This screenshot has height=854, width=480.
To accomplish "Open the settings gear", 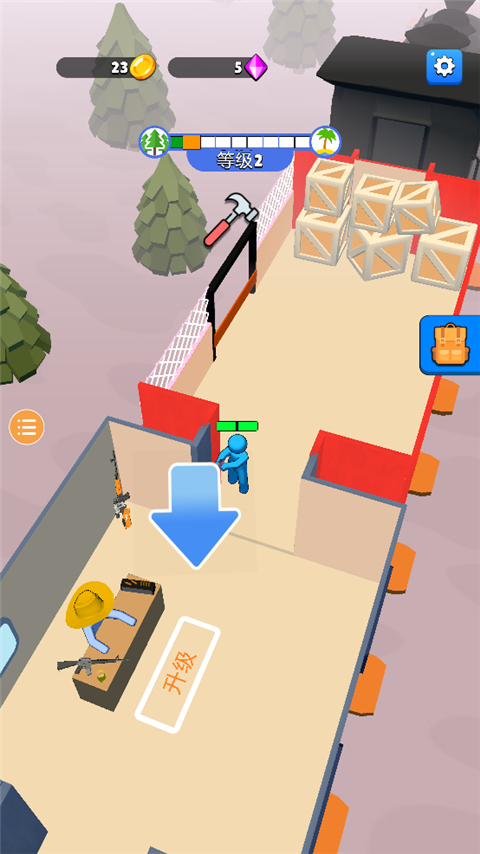I will [x=444, y=67].
